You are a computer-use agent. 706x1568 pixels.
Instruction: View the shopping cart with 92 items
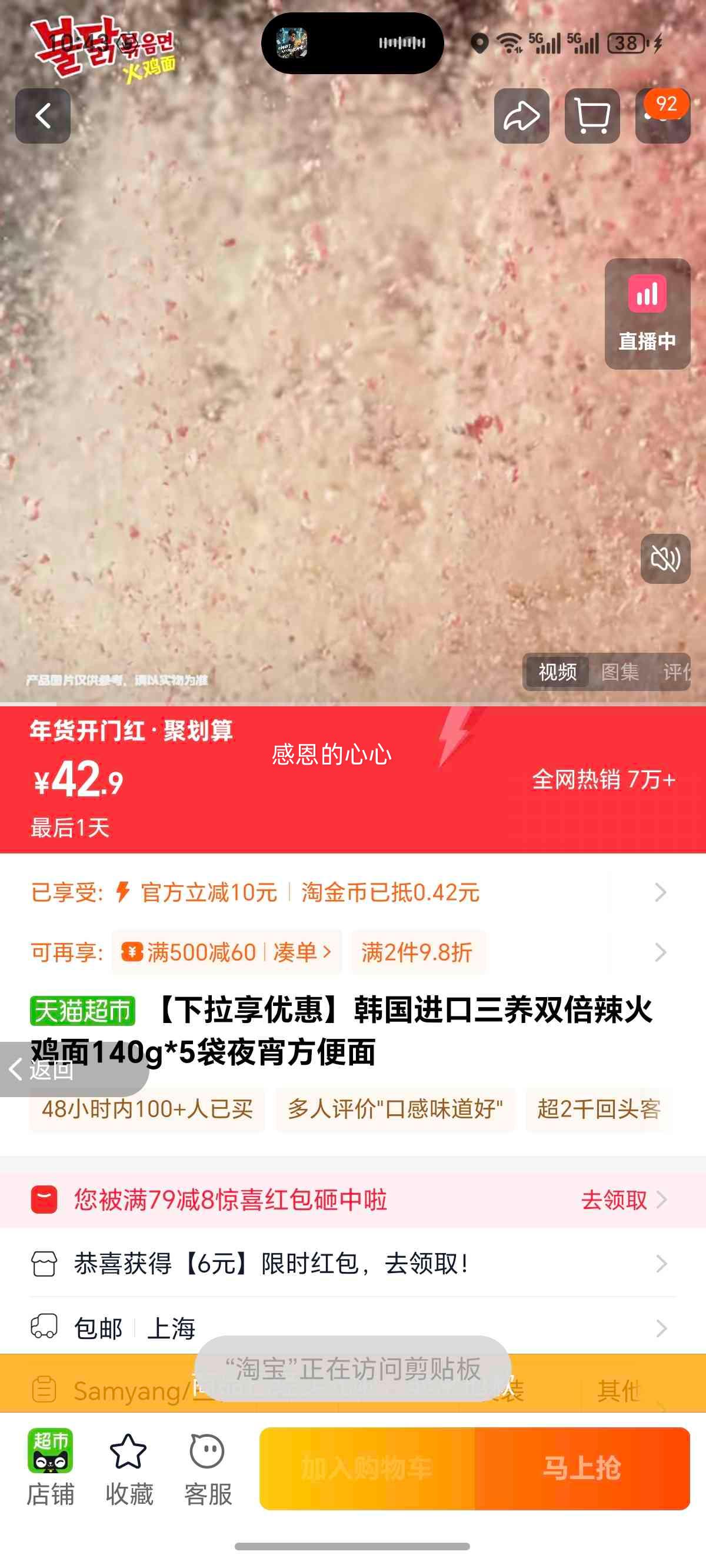click(592, 115)
